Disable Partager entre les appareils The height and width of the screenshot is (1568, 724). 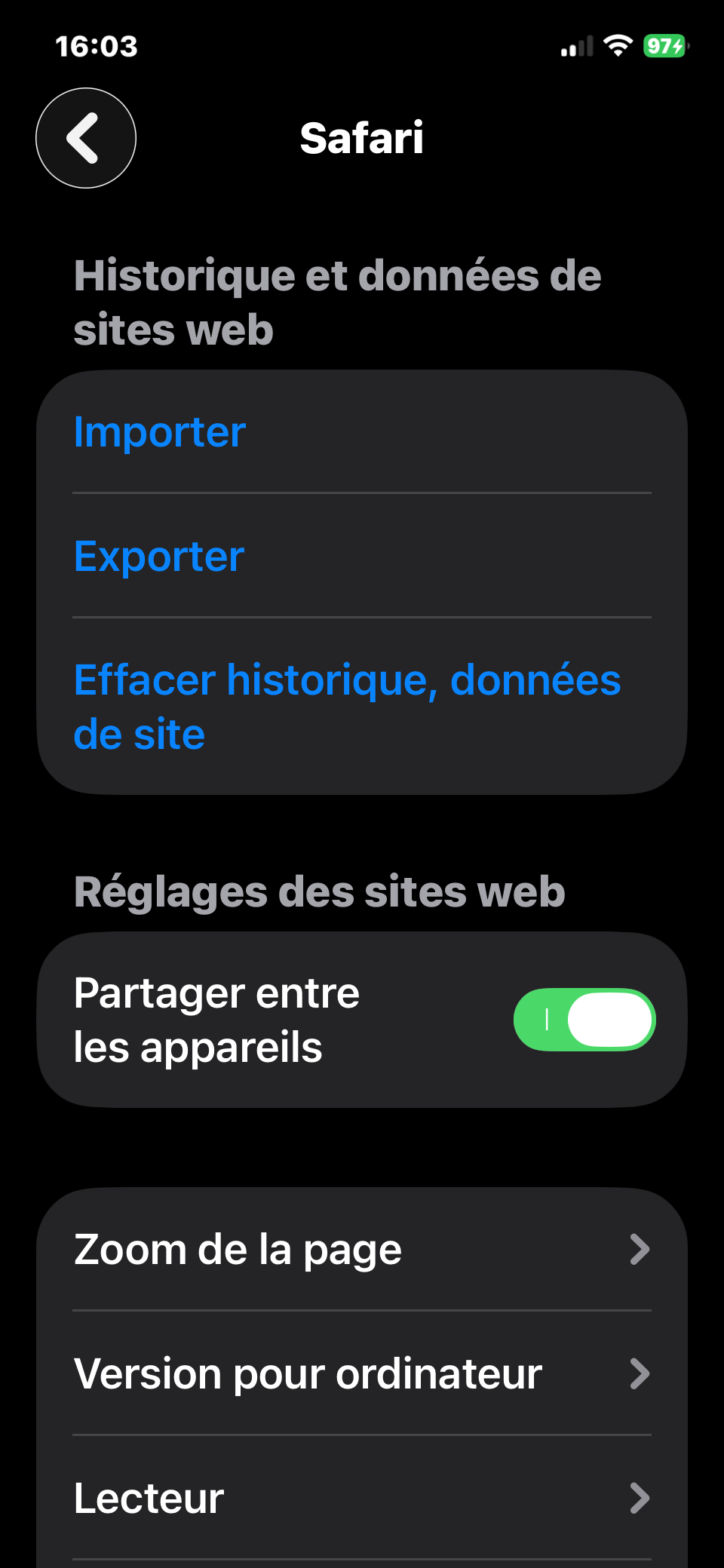[x=584, y=1020]
